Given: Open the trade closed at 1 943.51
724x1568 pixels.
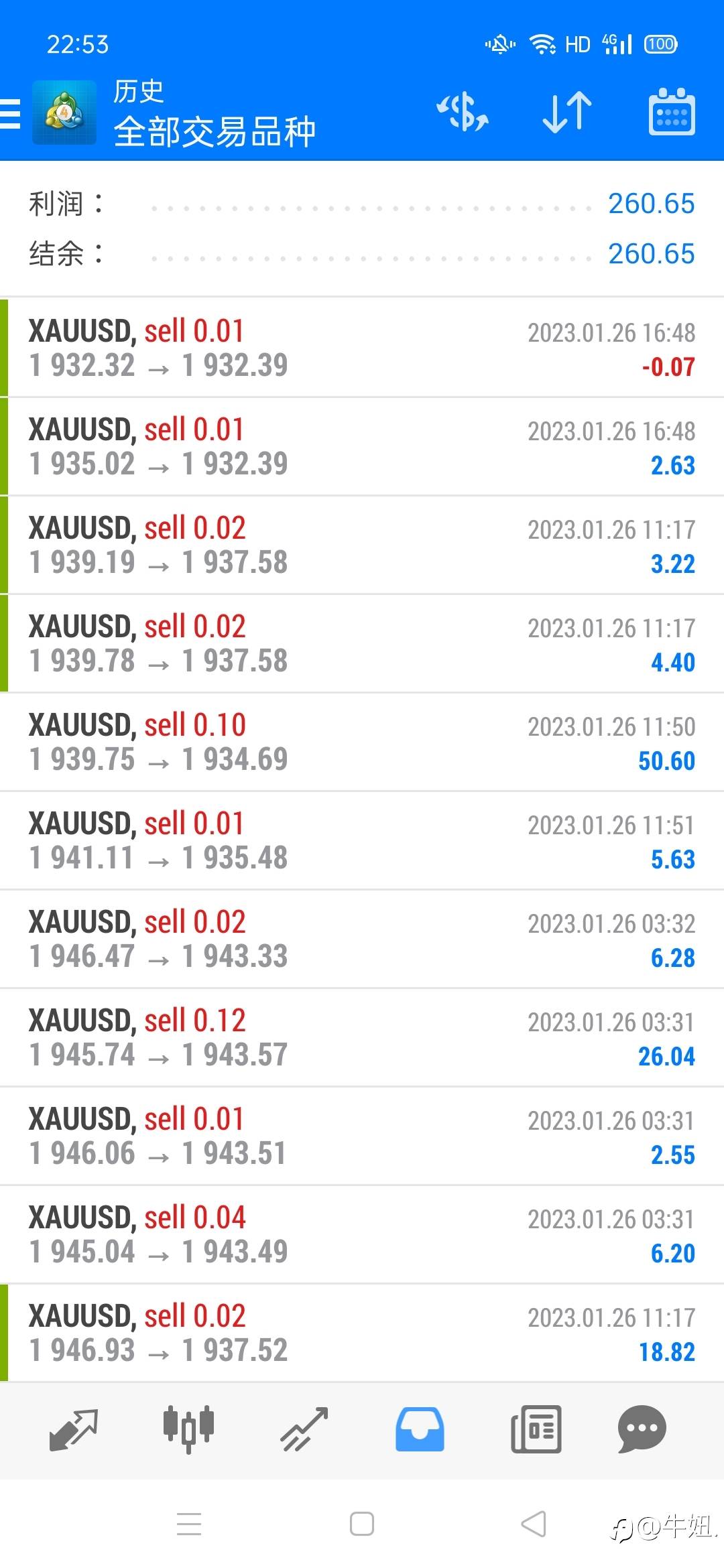Looking at the screenshot, I should [362, 1136].
